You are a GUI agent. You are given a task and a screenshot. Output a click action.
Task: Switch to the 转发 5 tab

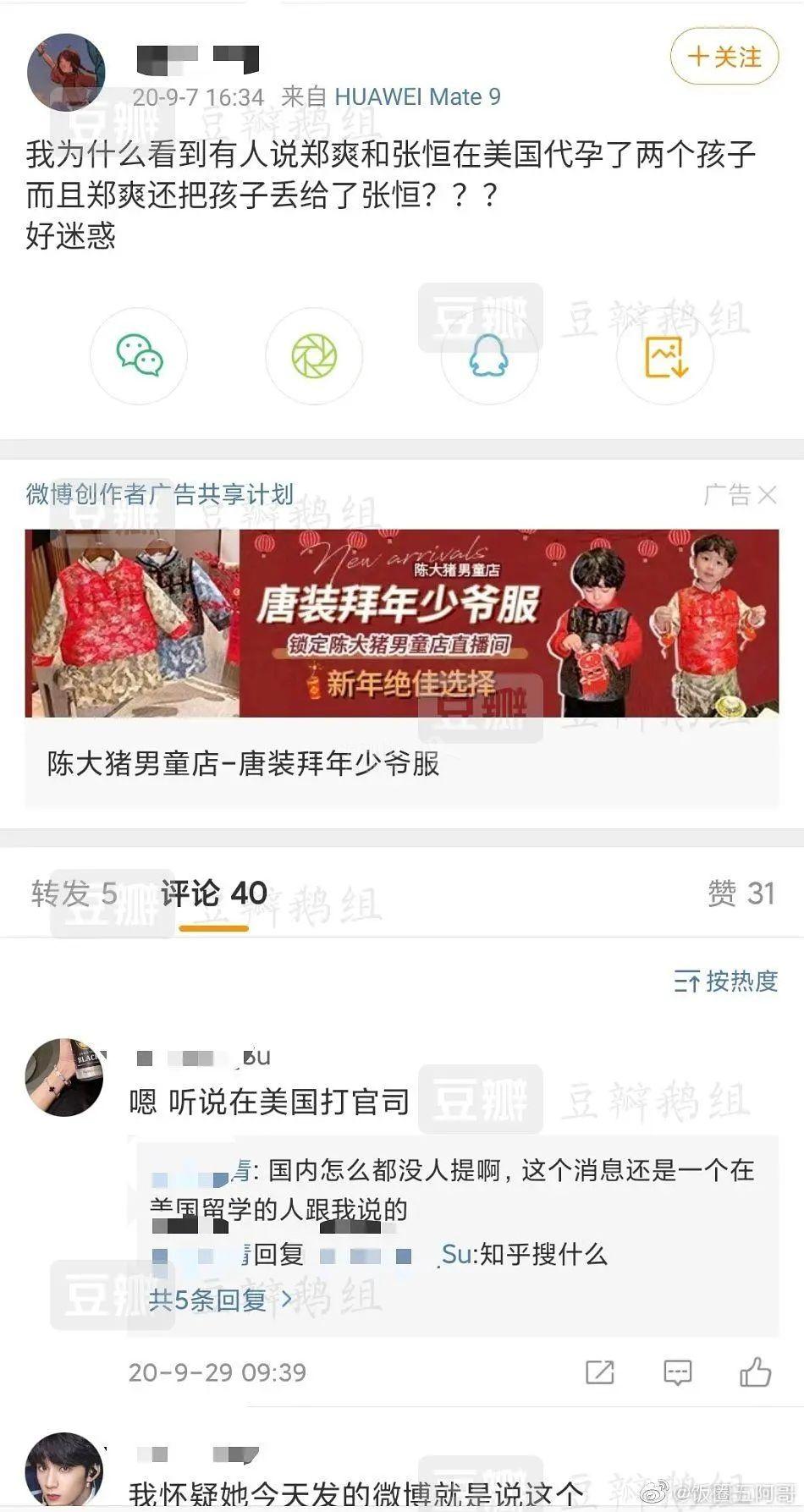click(74, 893)
